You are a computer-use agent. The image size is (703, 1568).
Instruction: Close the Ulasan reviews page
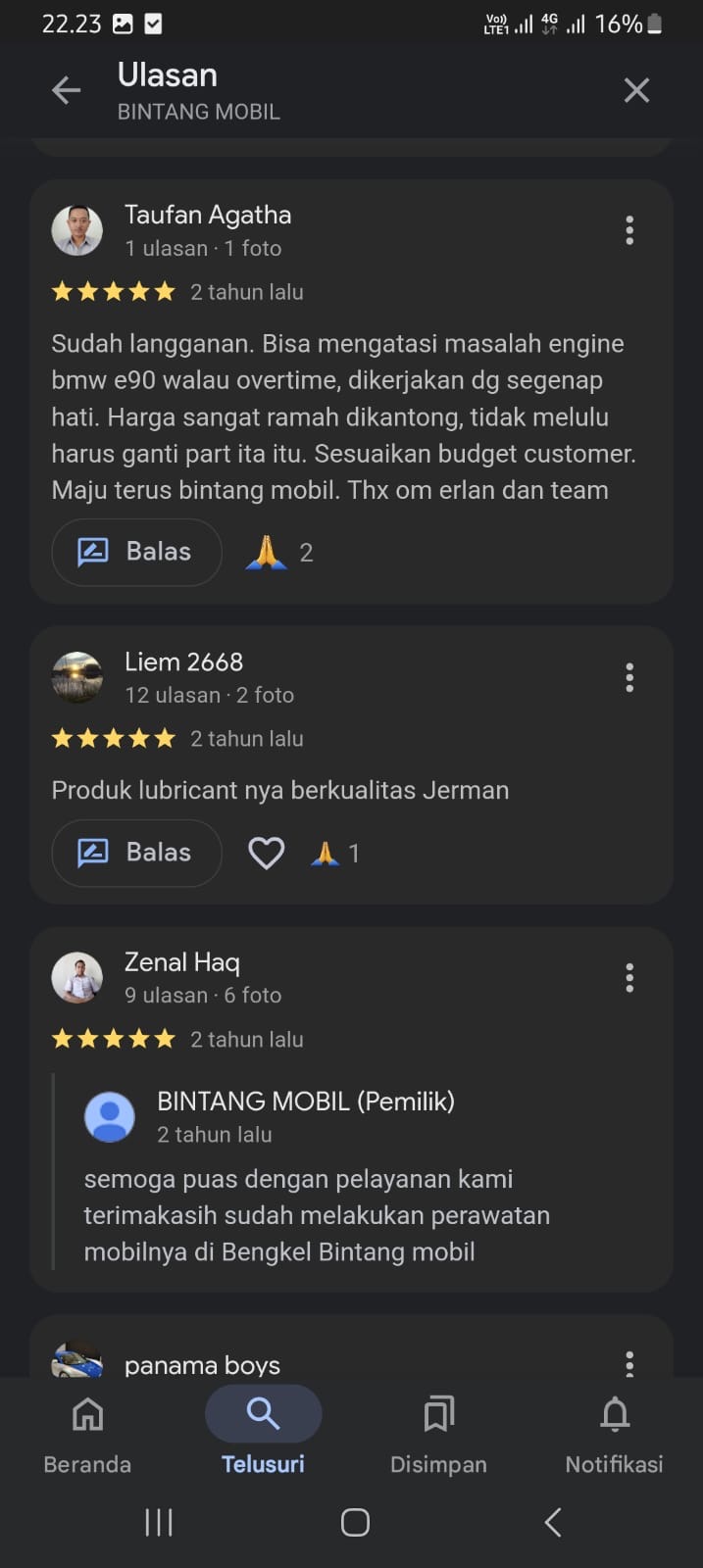point(636,91)
